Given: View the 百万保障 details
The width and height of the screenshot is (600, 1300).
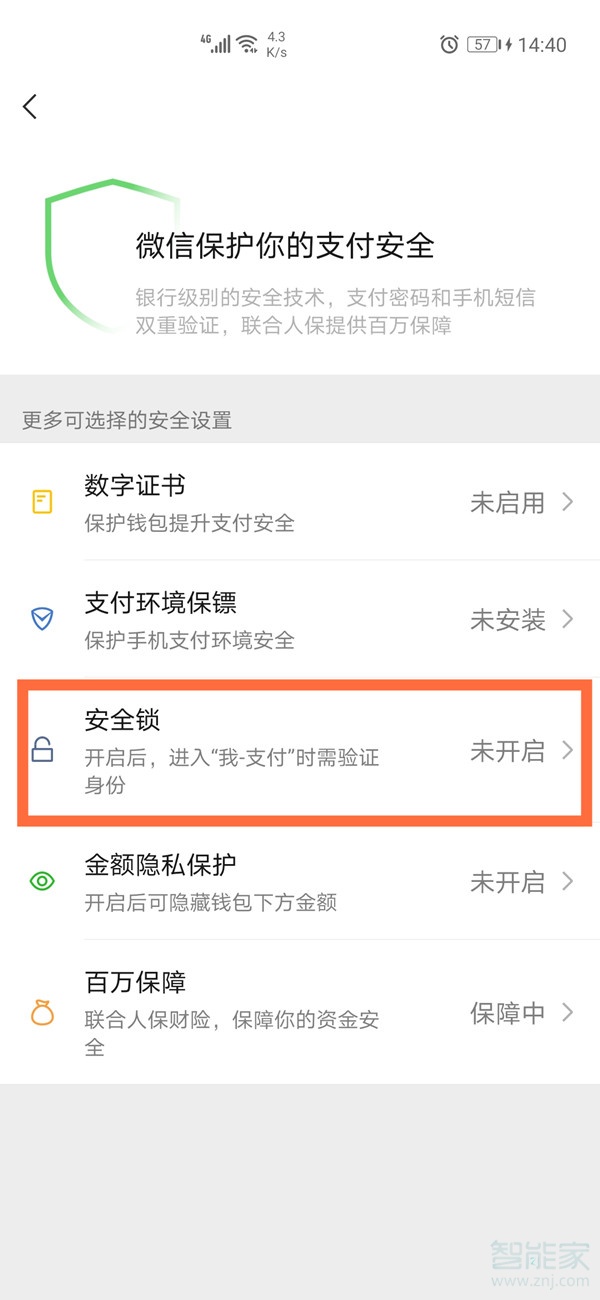Looking at the screenshot, I should [300, 1013].
